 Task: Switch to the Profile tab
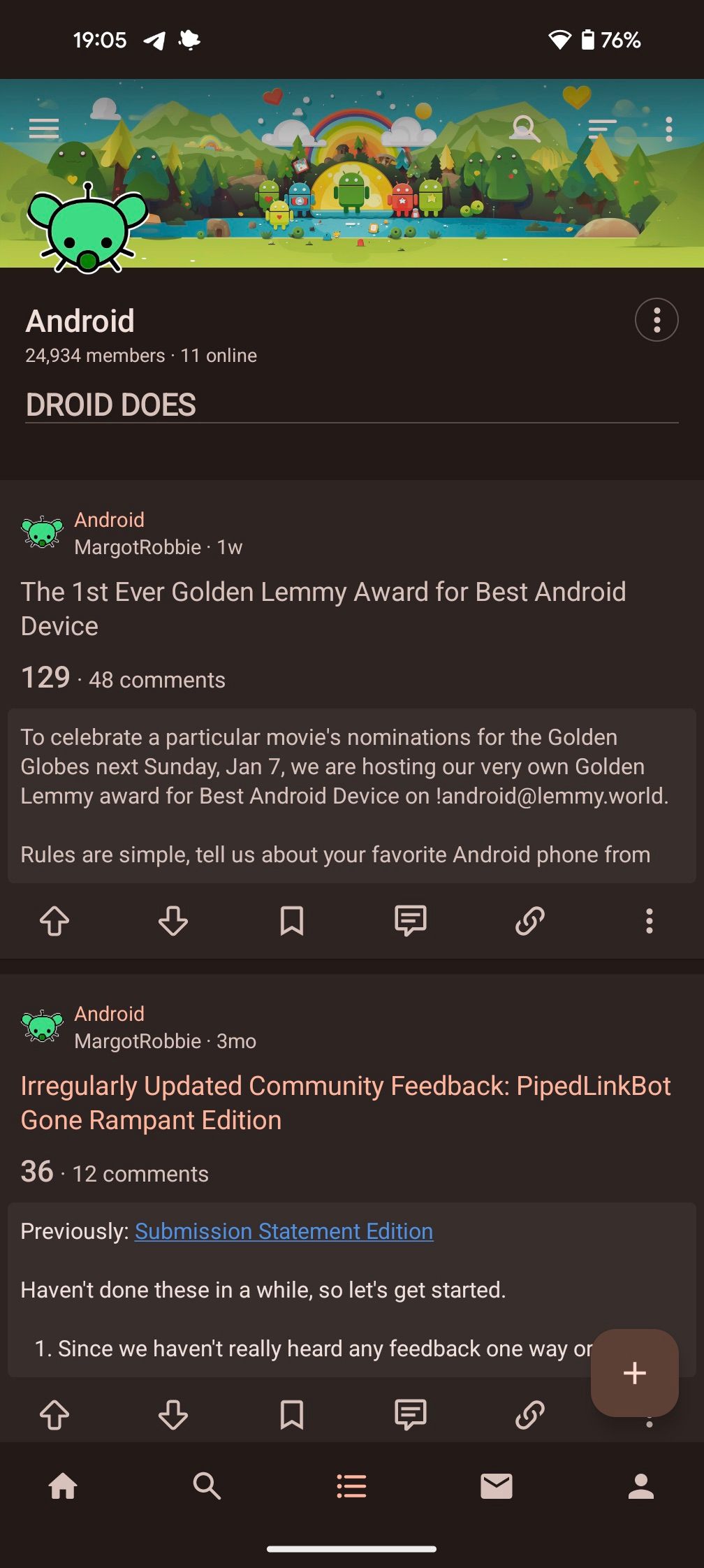(640, 1487)
